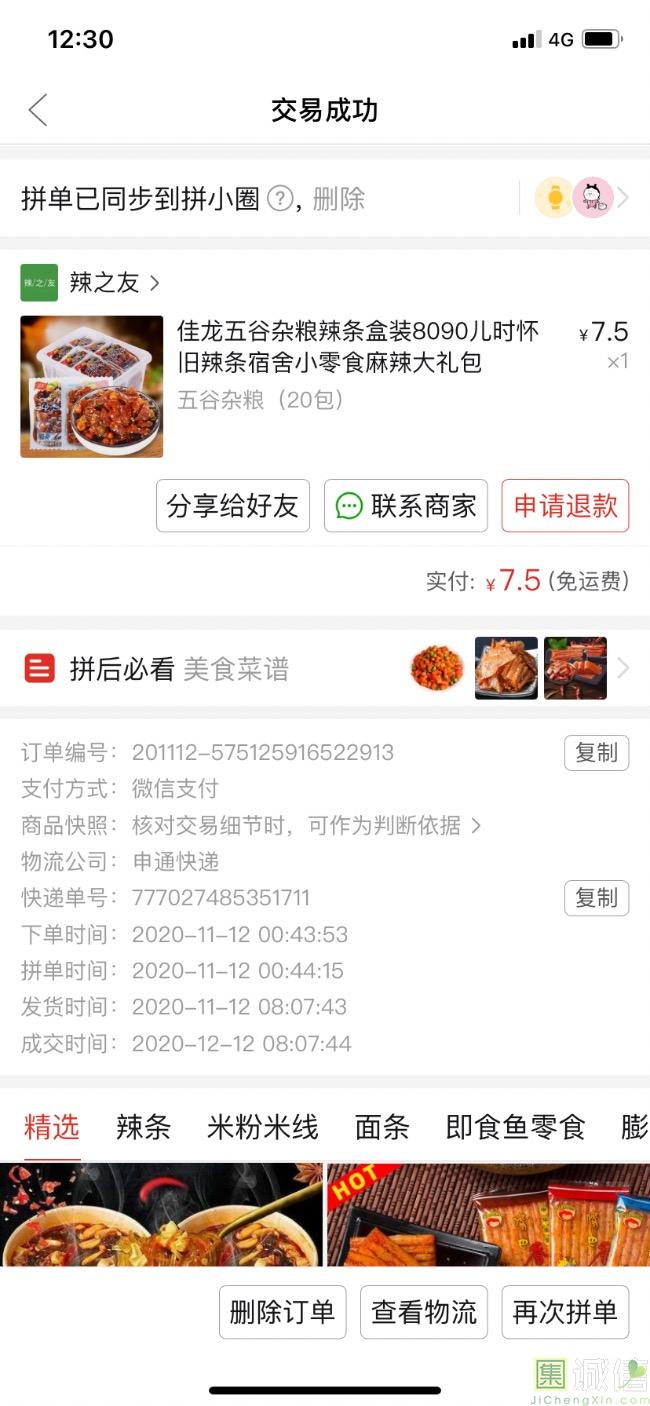The width and height of the screenshot is (650, 1406).
Task: Open the 辣之友 store page
Action: pos(105,283)
